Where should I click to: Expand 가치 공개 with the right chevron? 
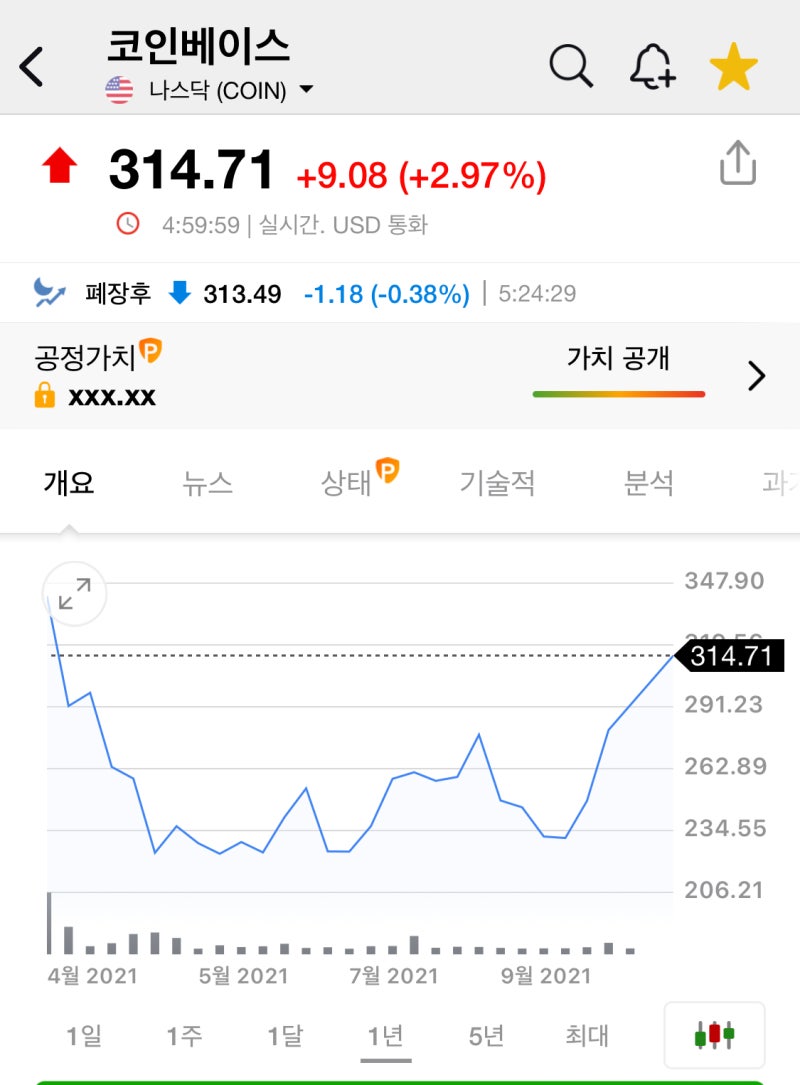click(757, 376)
